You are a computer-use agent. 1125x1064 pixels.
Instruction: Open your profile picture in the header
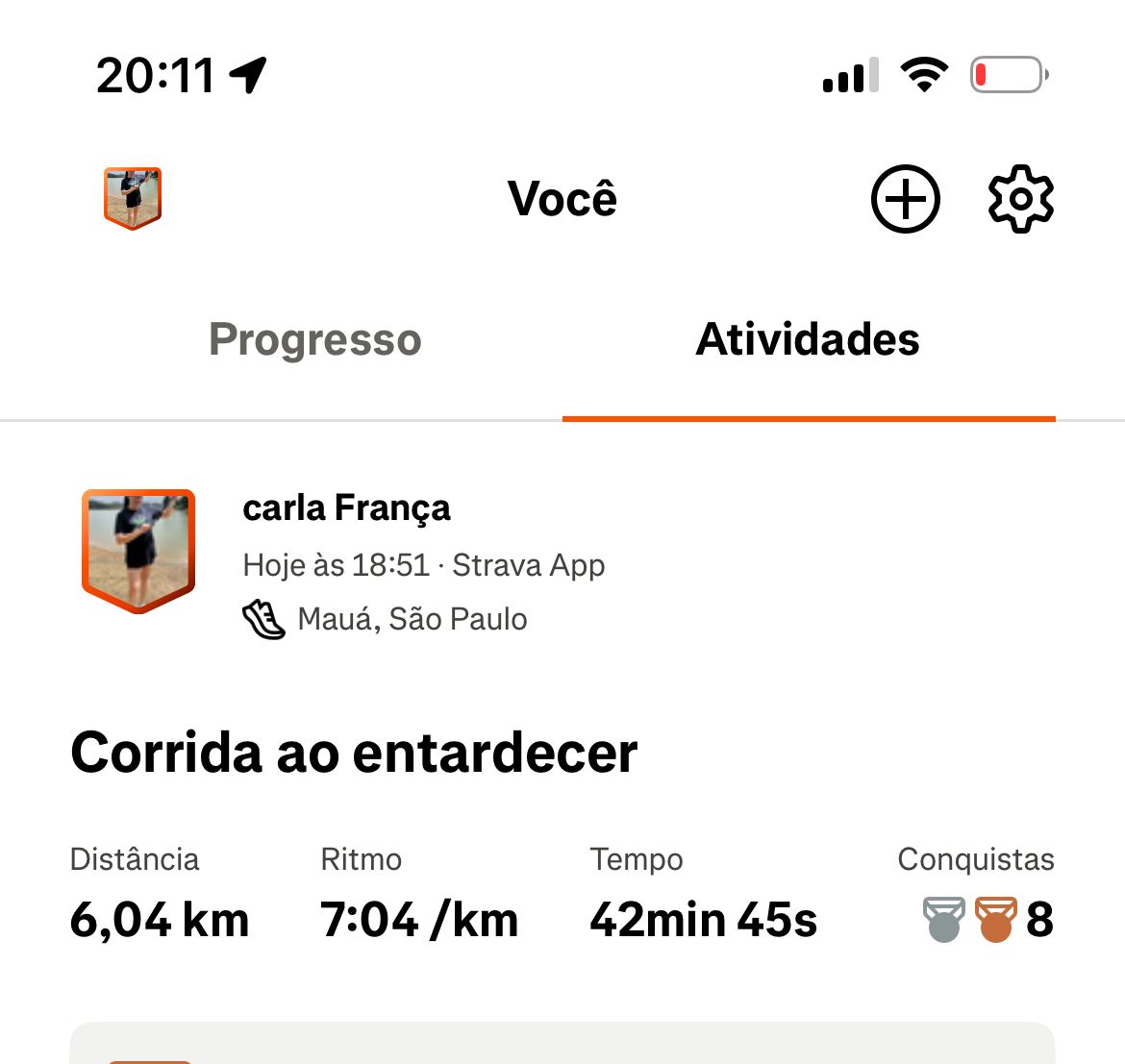pyautogui.click(x=133, y=198)
